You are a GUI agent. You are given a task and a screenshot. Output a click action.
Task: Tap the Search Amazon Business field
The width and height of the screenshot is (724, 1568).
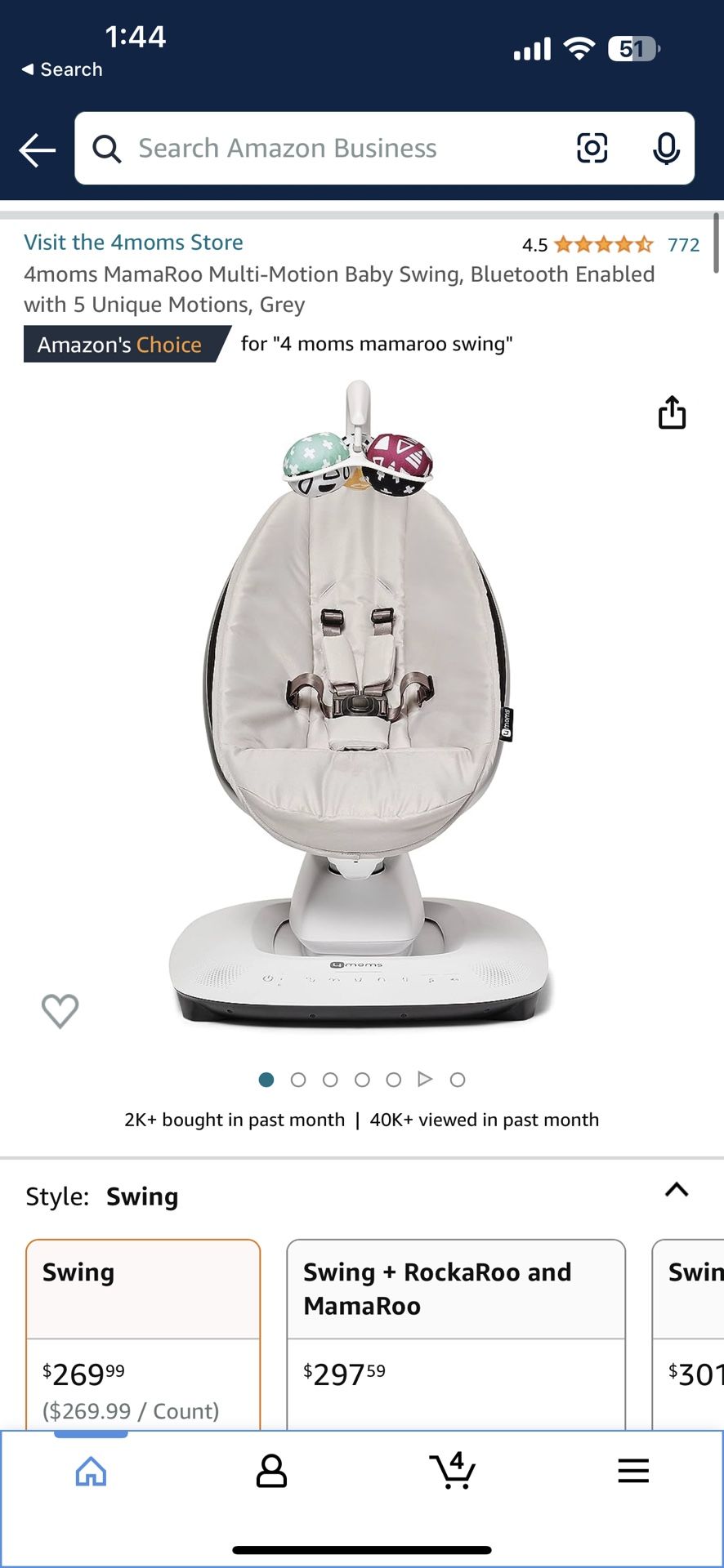tap(327, 149)
